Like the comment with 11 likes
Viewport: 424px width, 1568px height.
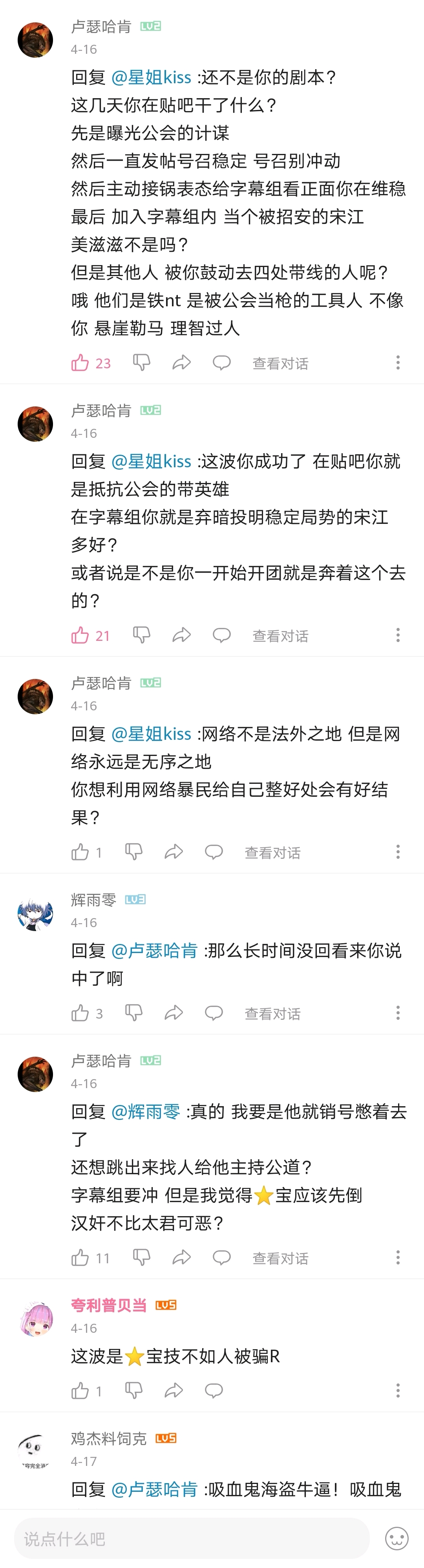coord(80,1257)
